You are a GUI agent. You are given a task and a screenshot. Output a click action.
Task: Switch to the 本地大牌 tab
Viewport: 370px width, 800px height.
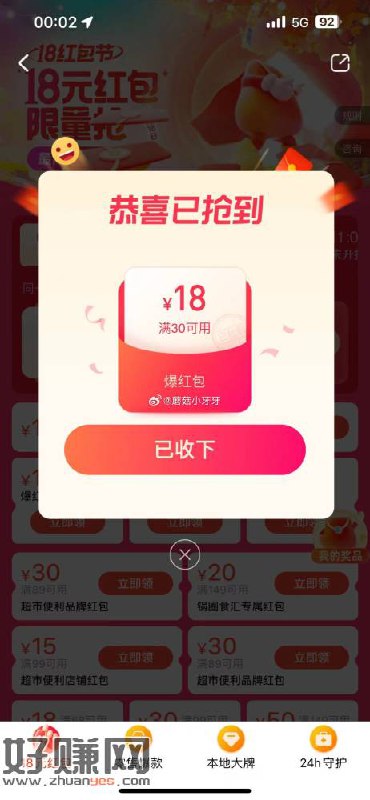(231, 749)
